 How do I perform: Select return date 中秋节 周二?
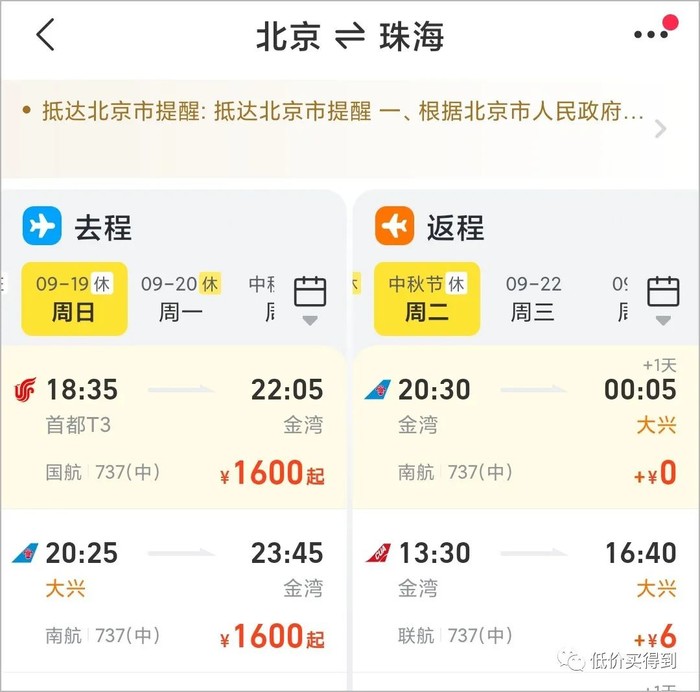click(x=427, y=298)
